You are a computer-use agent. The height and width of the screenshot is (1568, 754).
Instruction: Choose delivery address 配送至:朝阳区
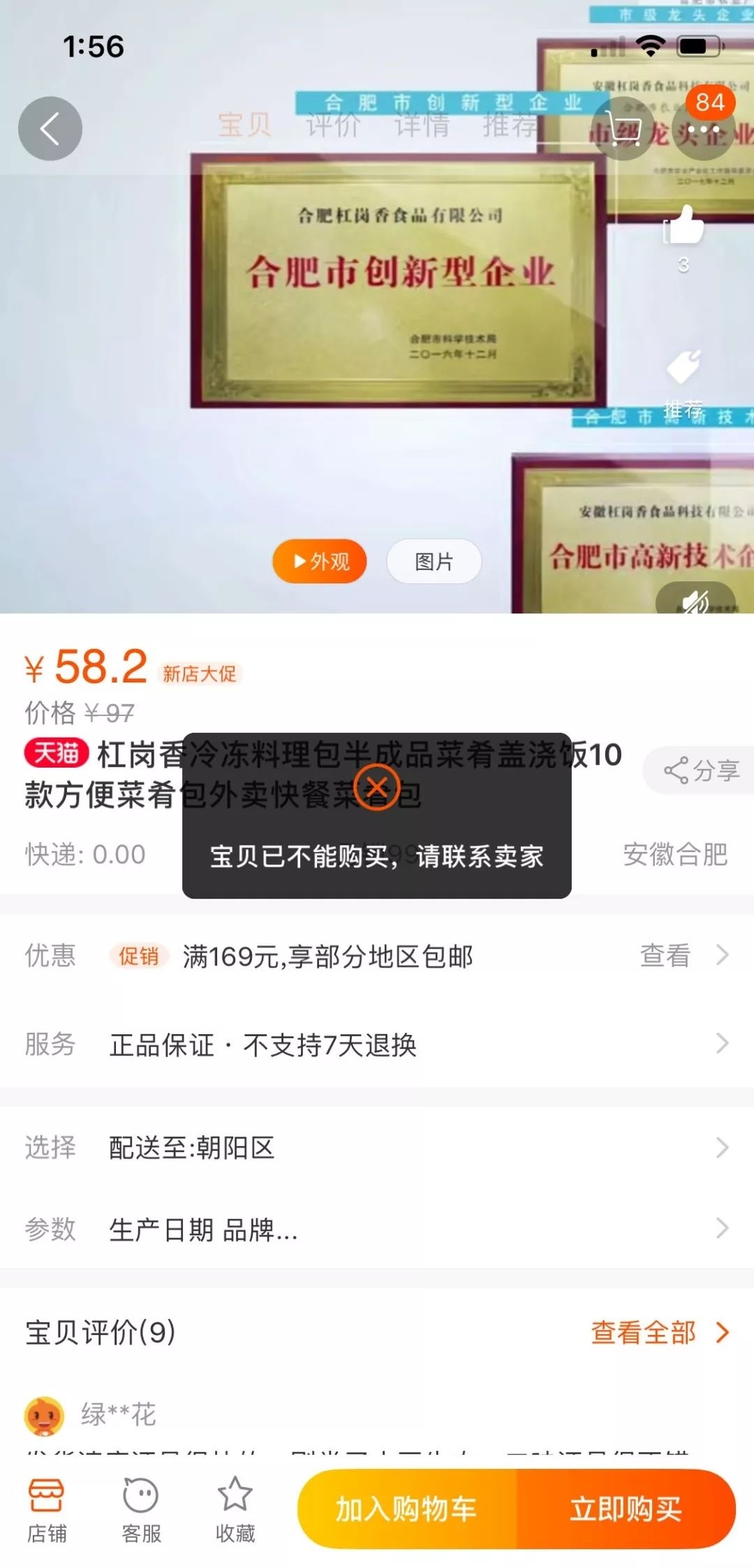(377, 1147)
